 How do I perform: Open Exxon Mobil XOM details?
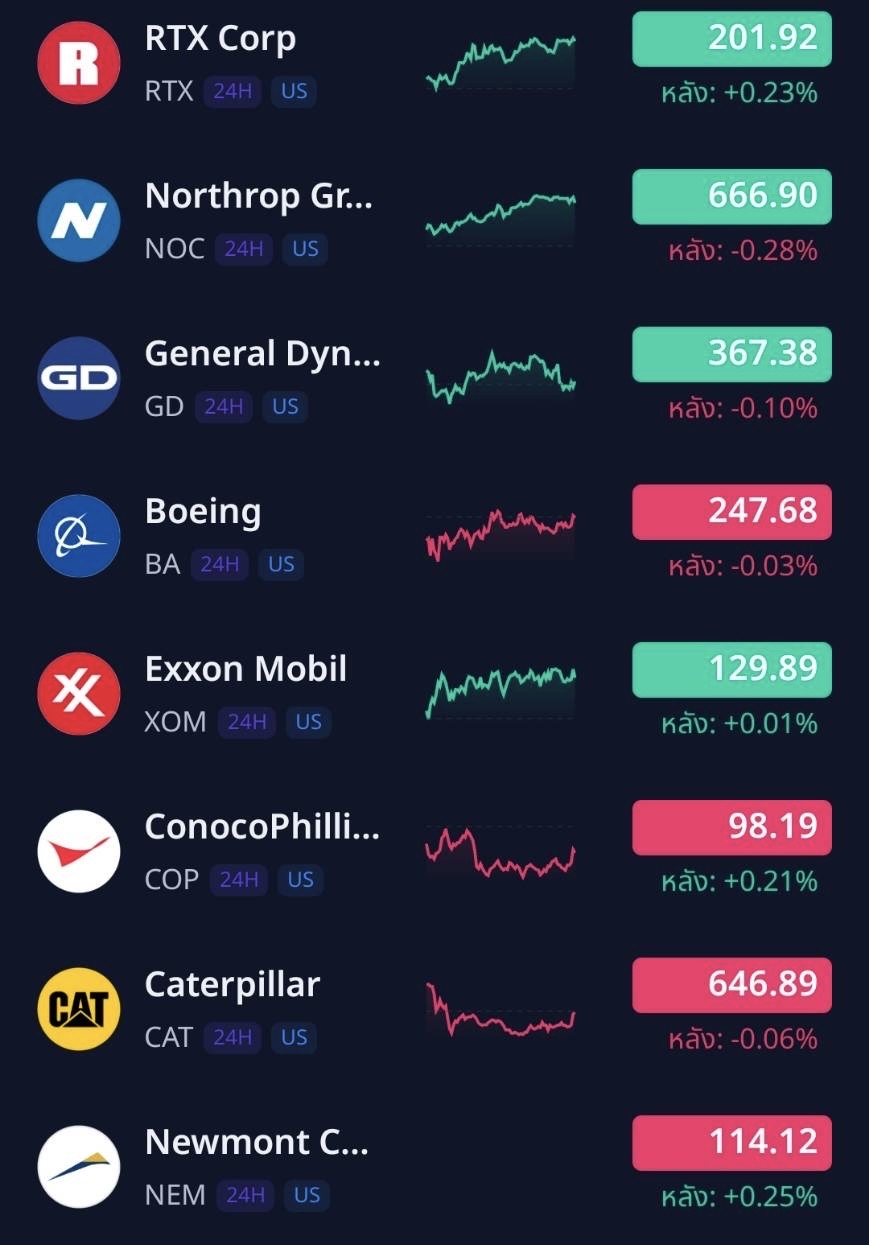click(434, 694)
